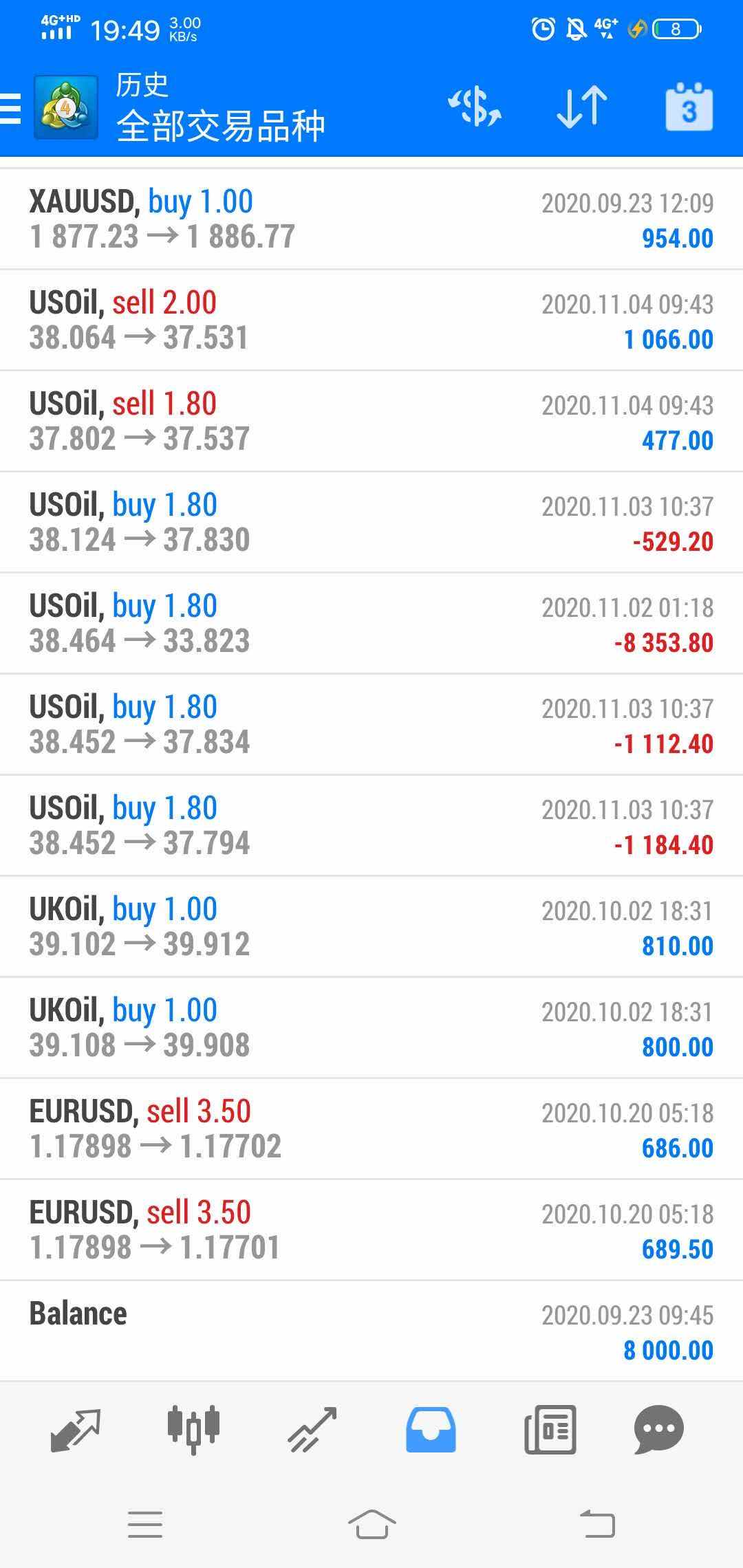The height and width of the screenshot is (1568, 743).
Task: Select the History inbox tab
Action: pos(431,1430)
